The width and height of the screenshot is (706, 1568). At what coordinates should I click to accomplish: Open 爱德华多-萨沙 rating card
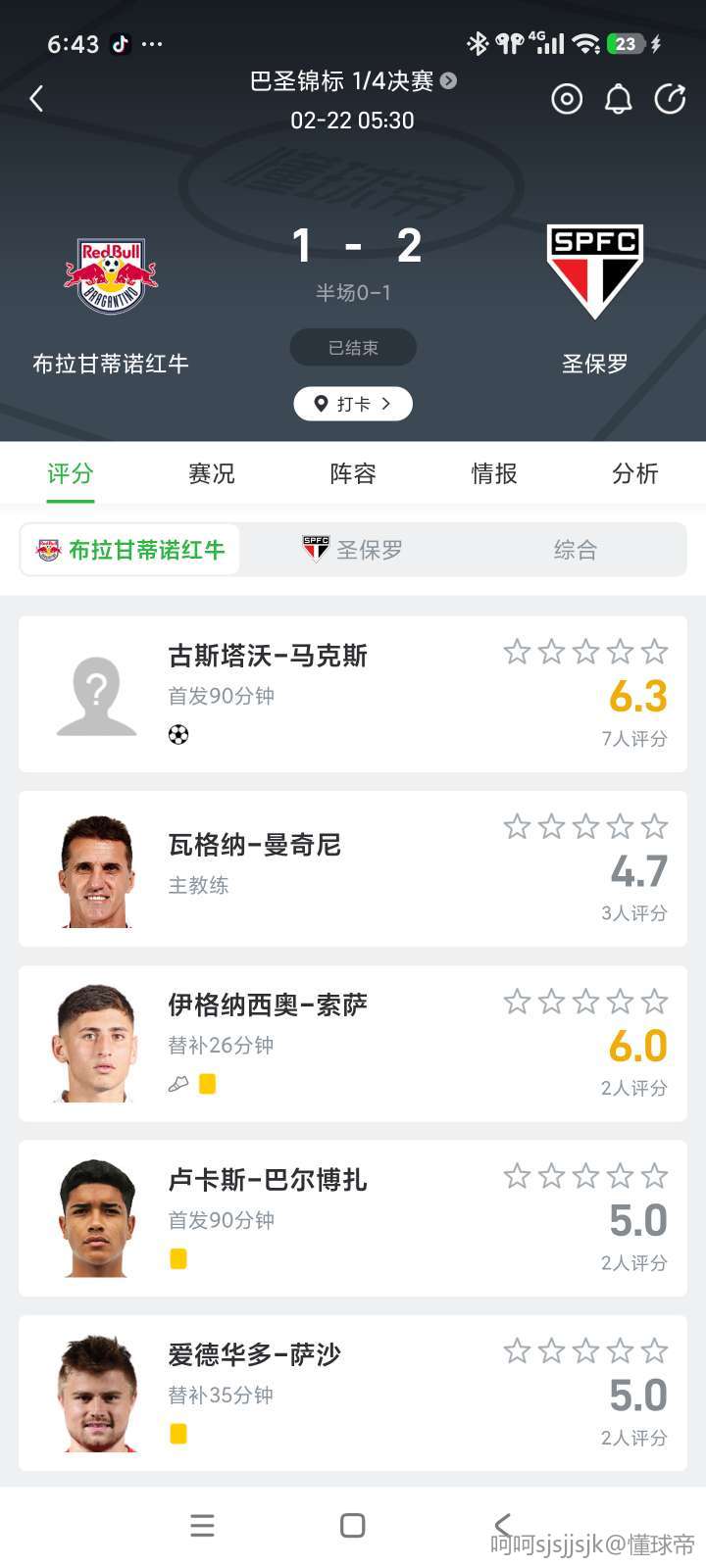[353, 1393]
